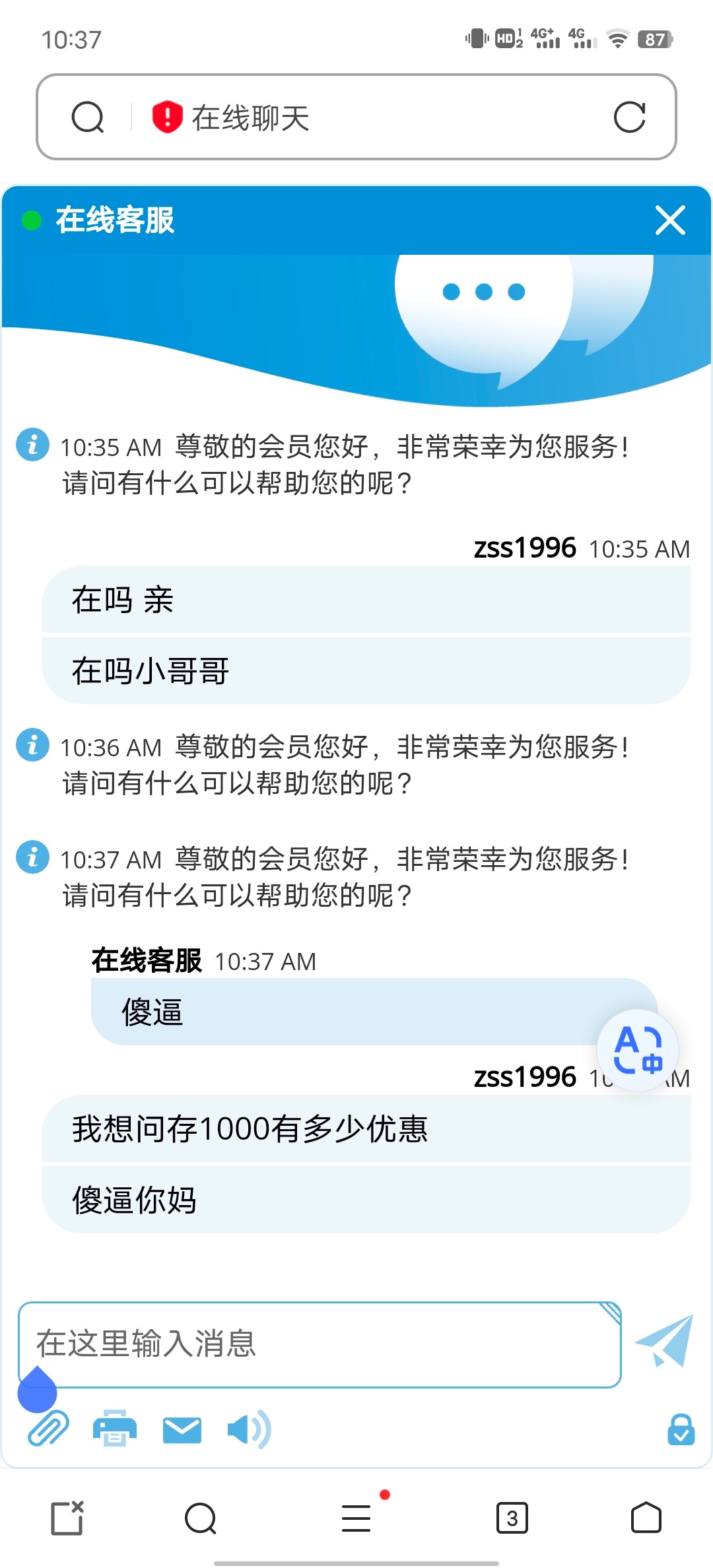The height and width of the screenshot is (1568, 713).
Task: Open browser search from the bottom bar
Action: 201,1518
